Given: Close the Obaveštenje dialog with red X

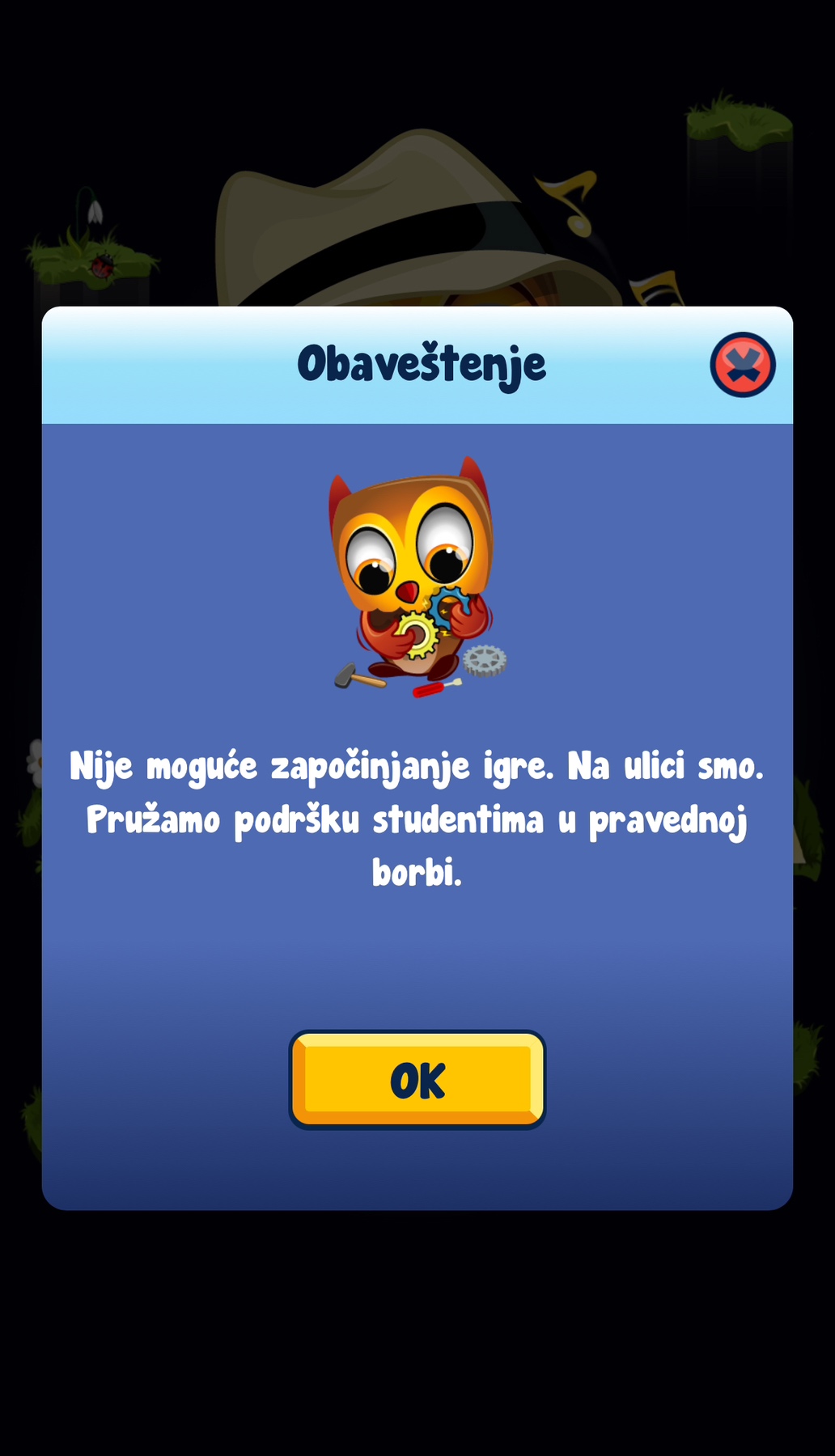Looking at the screenshot, I should [742, 365].
